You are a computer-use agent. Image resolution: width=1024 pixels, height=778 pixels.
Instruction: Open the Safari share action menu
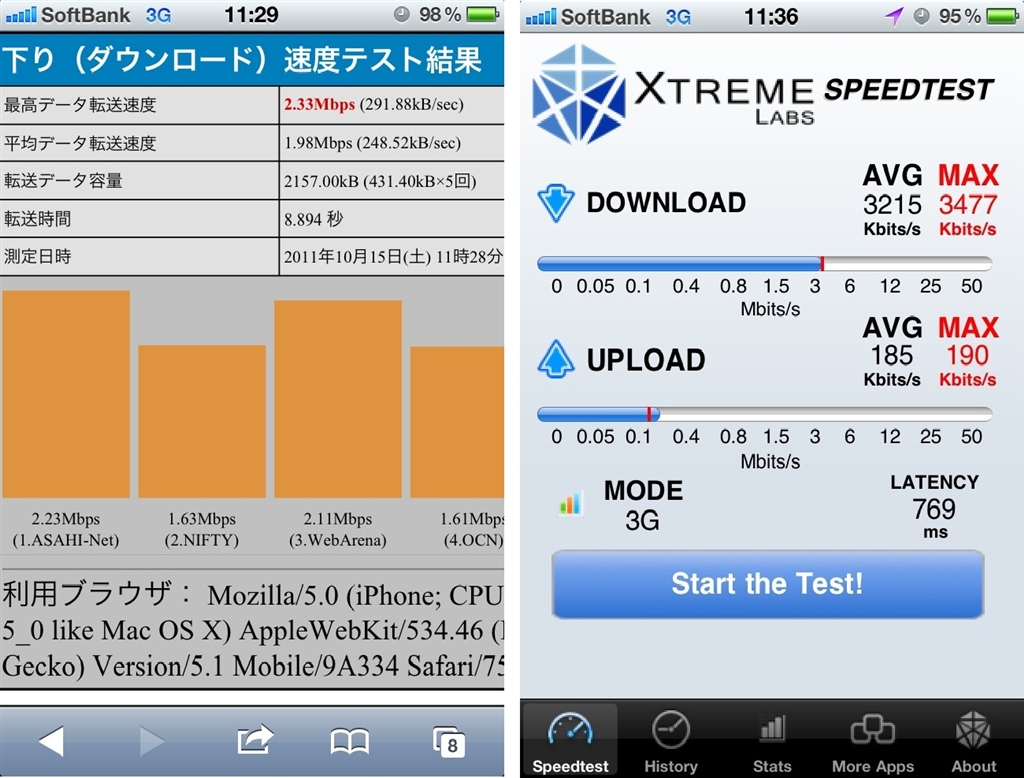pos(255,740)
